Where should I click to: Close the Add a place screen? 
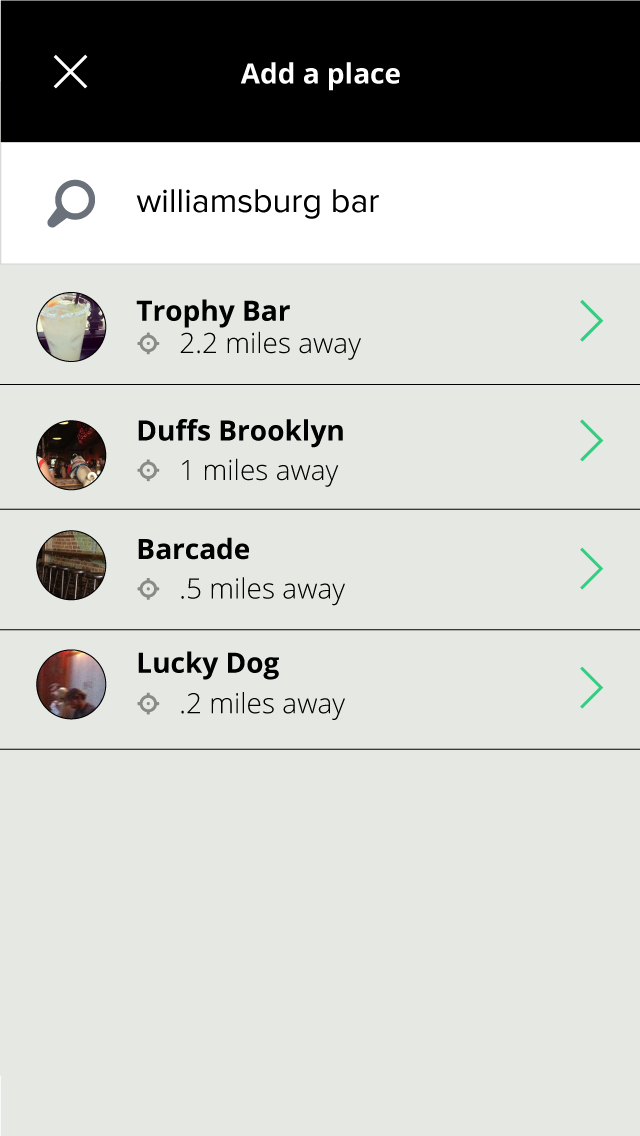coord(70,72)
